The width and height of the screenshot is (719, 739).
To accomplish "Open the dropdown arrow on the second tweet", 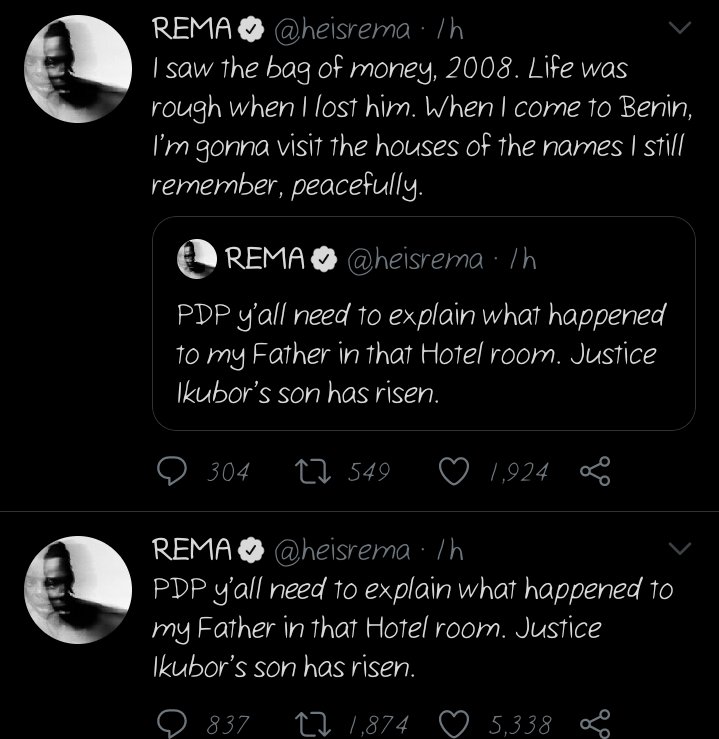I will coord(680,549).
